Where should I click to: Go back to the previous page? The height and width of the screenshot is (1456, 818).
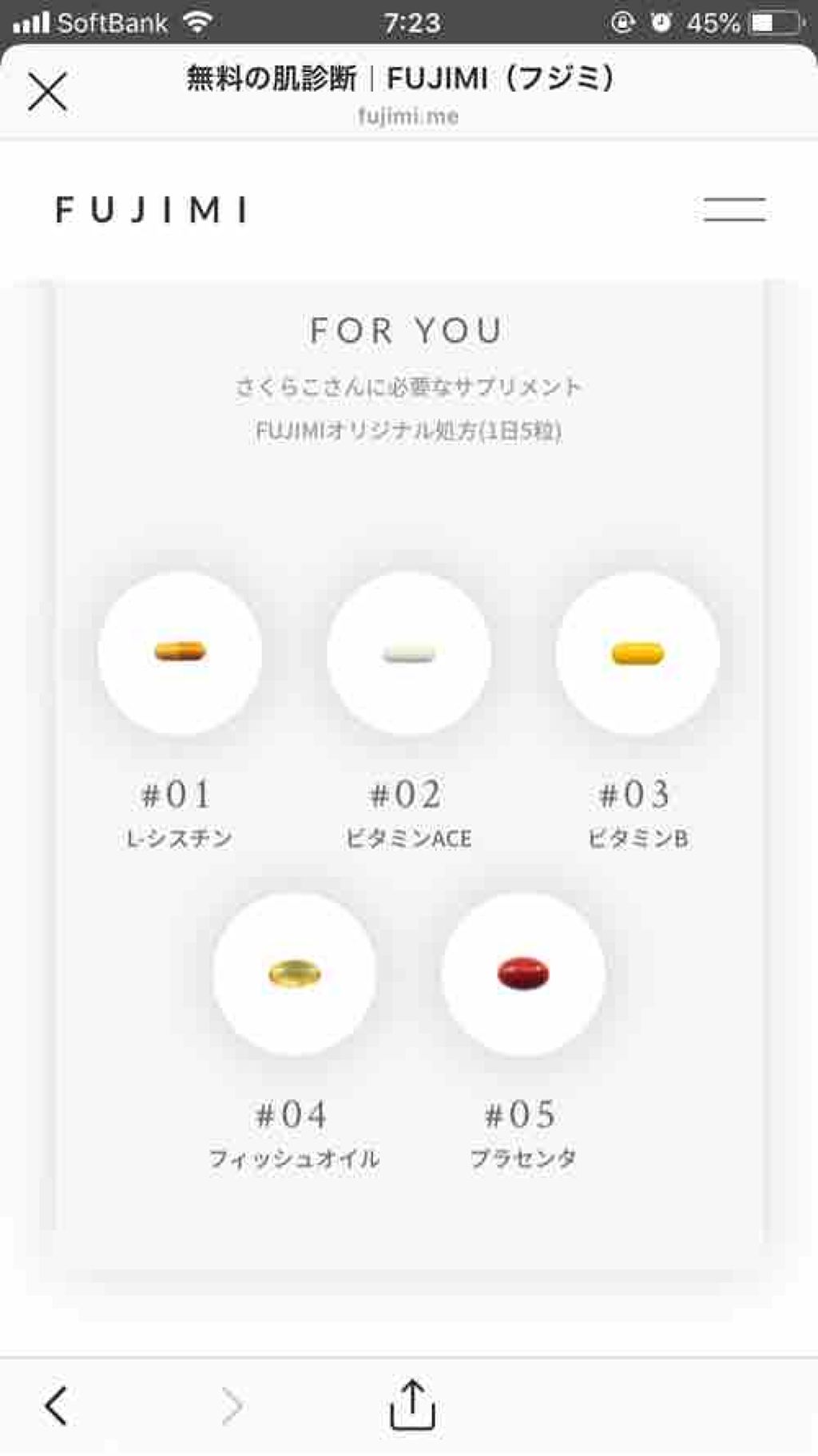click(56, 1405)
